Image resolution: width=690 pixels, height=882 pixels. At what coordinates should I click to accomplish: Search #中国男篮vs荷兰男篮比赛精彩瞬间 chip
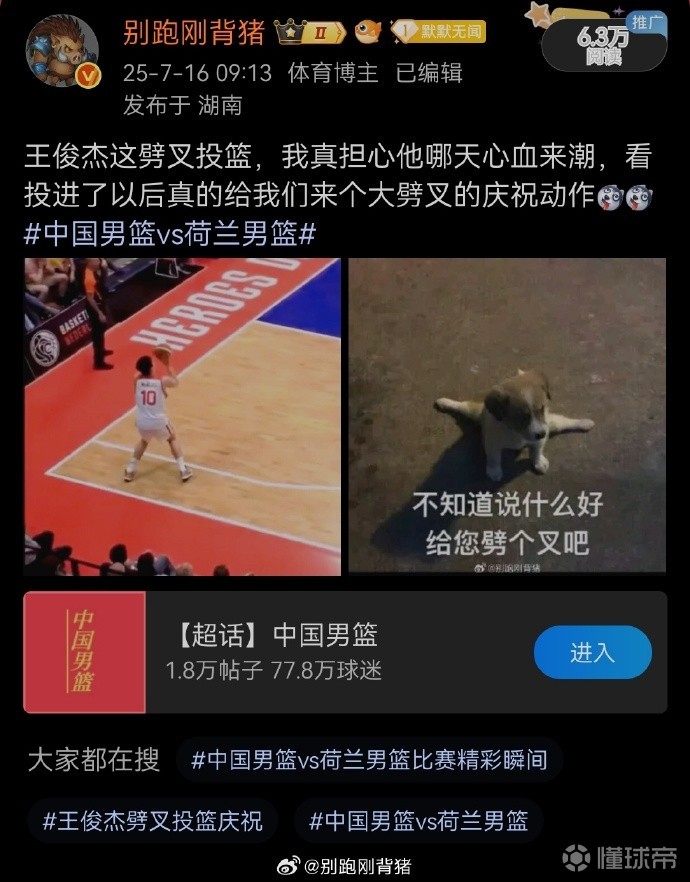[368, 760]
